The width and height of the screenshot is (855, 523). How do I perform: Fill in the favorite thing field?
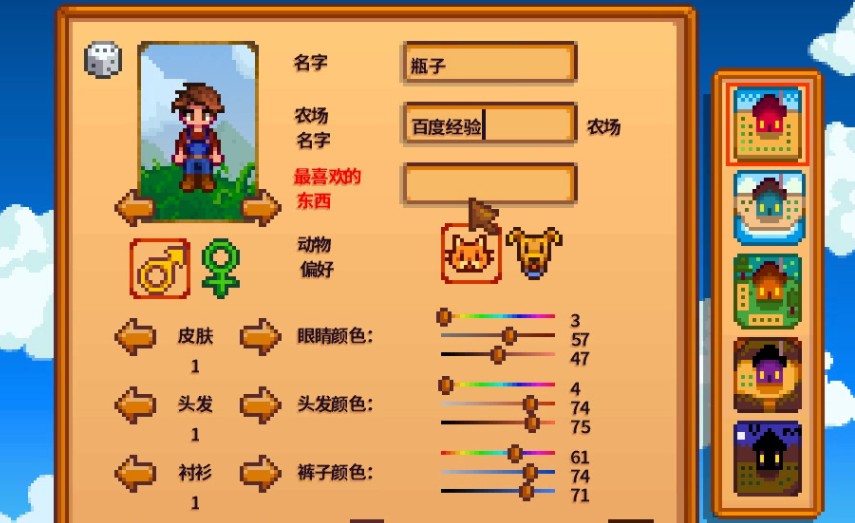490,184
